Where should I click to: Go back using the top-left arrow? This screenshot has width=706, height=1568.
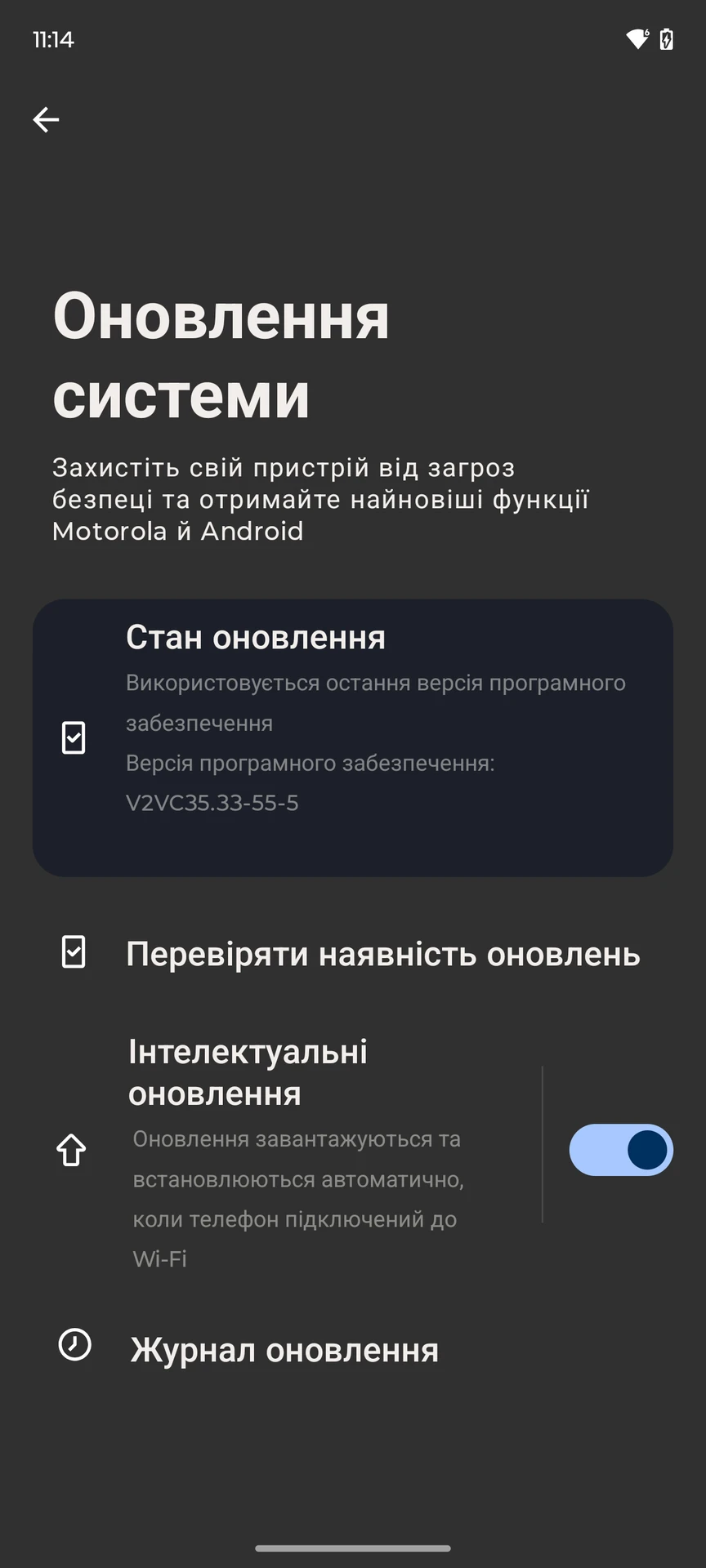(46, 120)
